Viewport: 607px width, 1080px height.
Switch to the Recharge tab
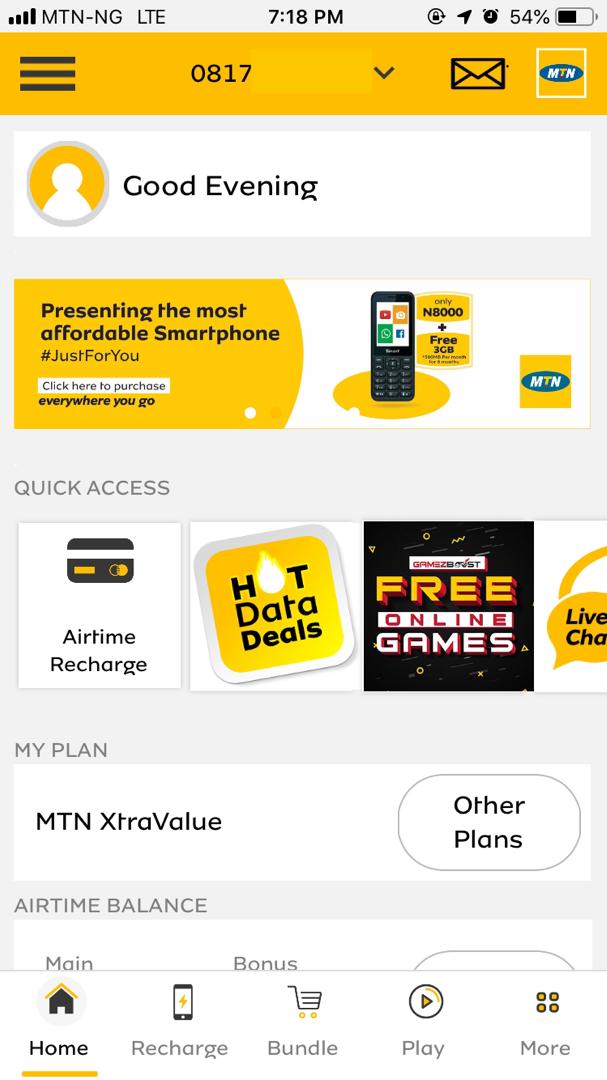point(180,1020)
